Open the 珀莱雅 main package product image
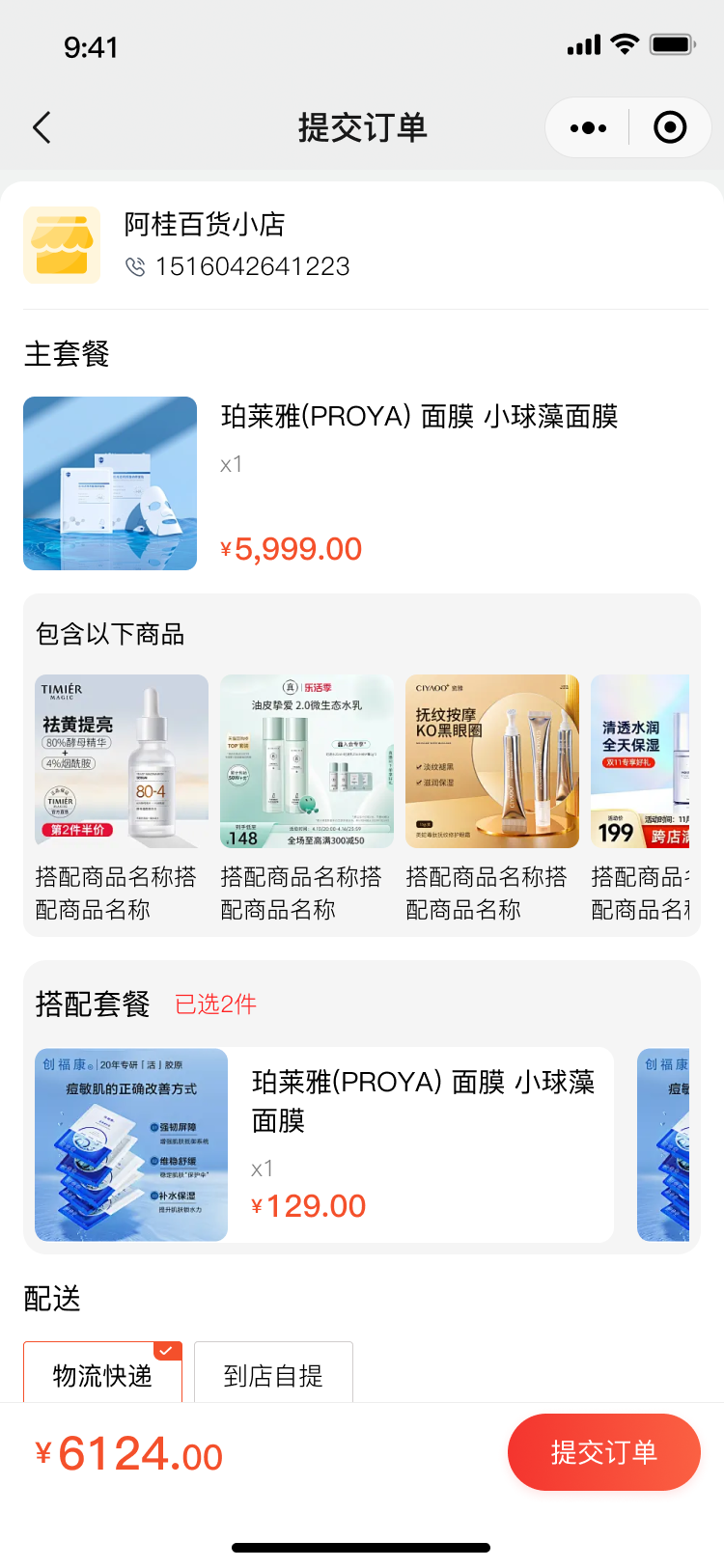Screen dimensions: 724x1568 [x=110, y=483]
